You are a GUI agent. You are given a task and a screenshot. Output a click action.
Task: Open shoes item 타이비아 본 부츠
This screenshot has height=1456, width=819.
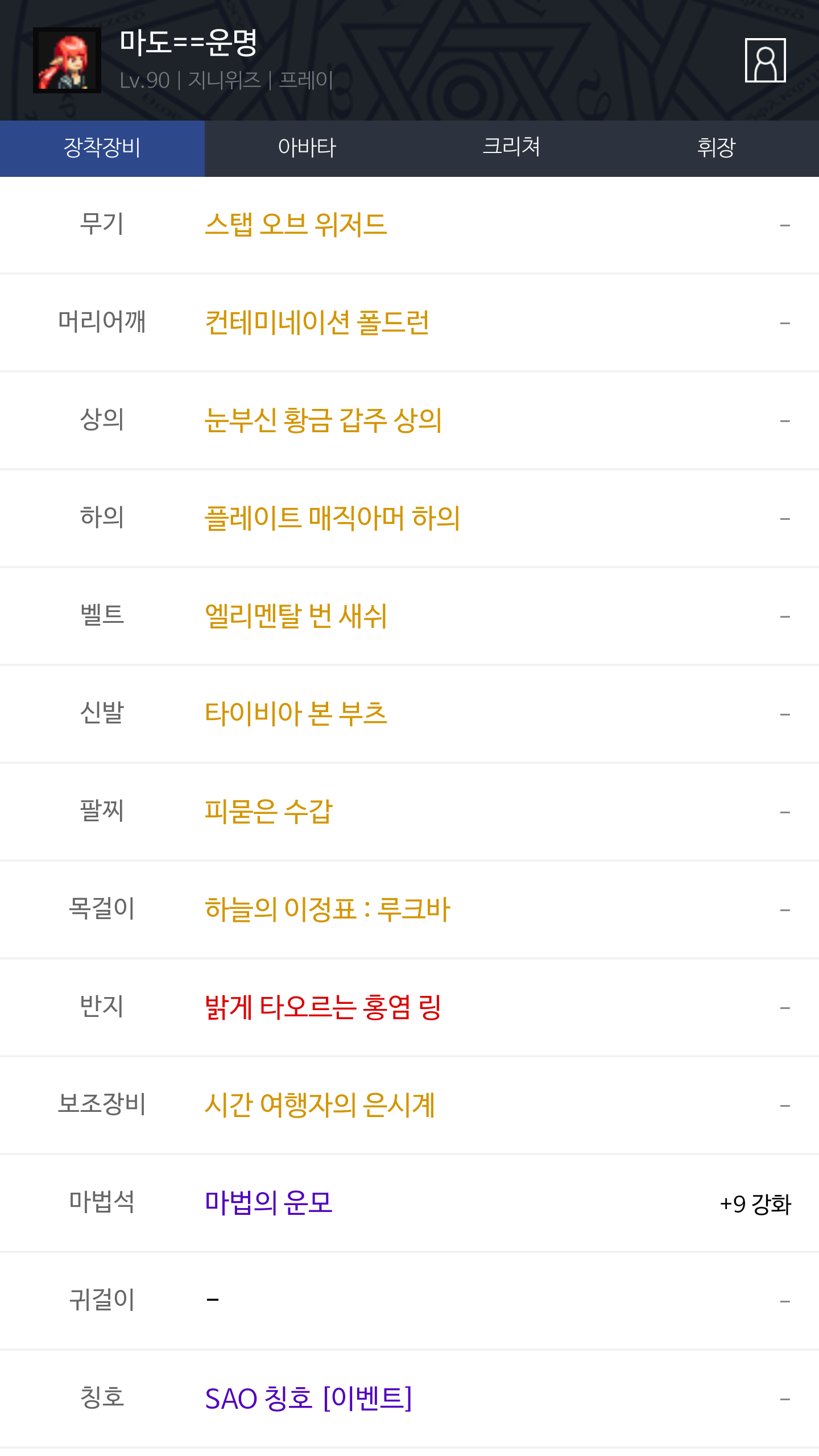point(296,714)
